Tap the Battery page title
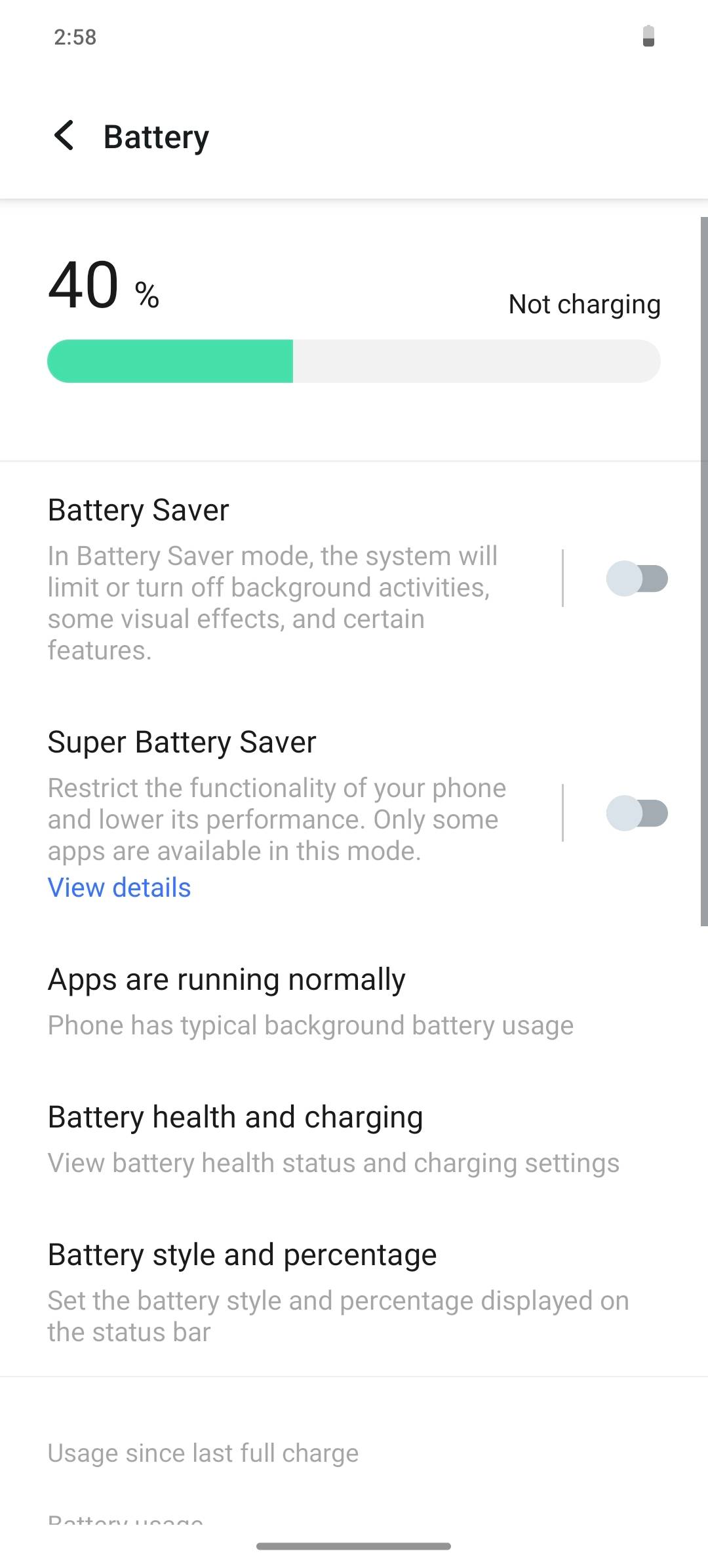Screen dimensions: 708x1568 click(x=155, y=136)
